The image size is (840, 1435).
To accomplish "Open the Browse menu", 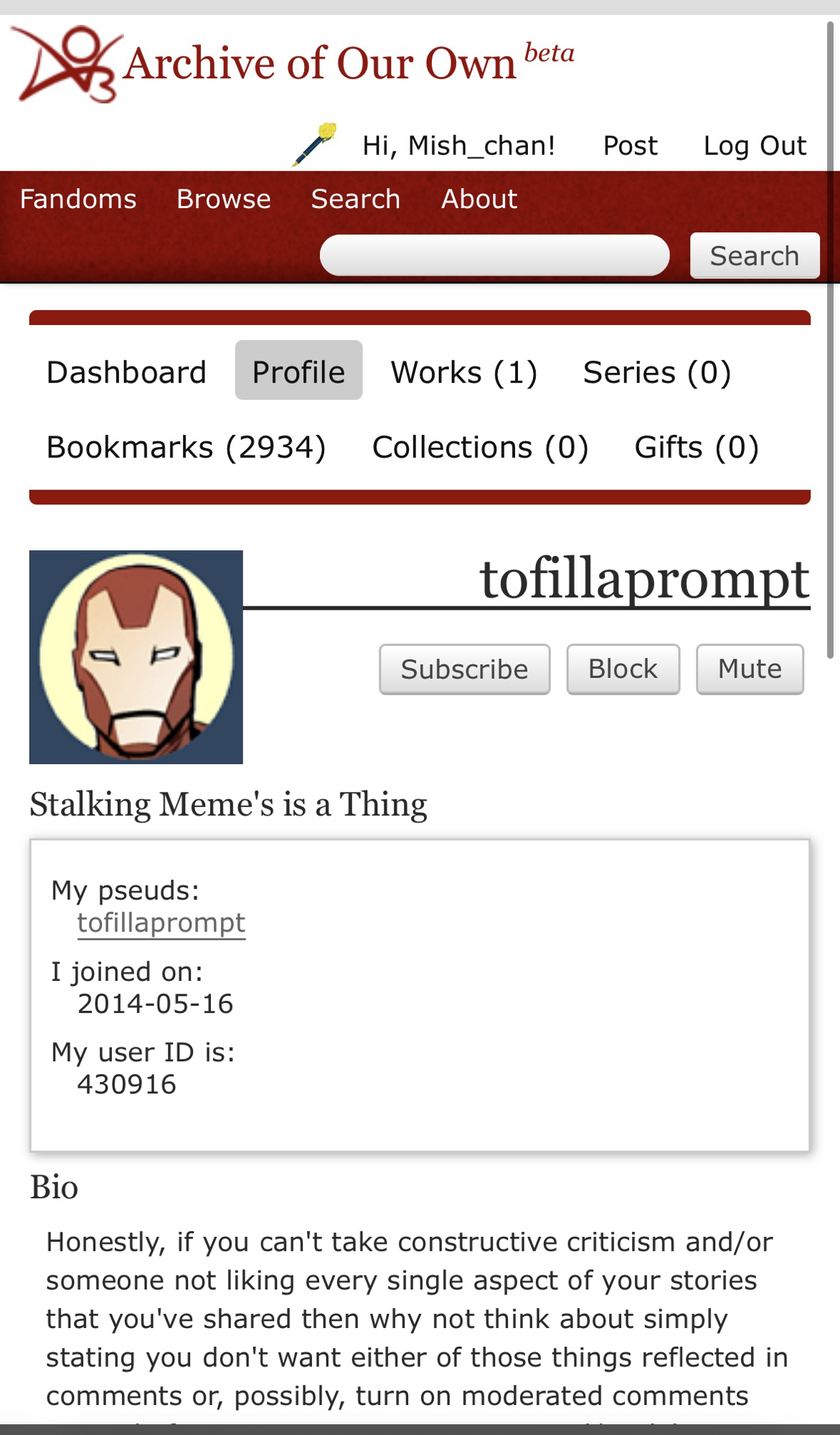I will point(224,199).
